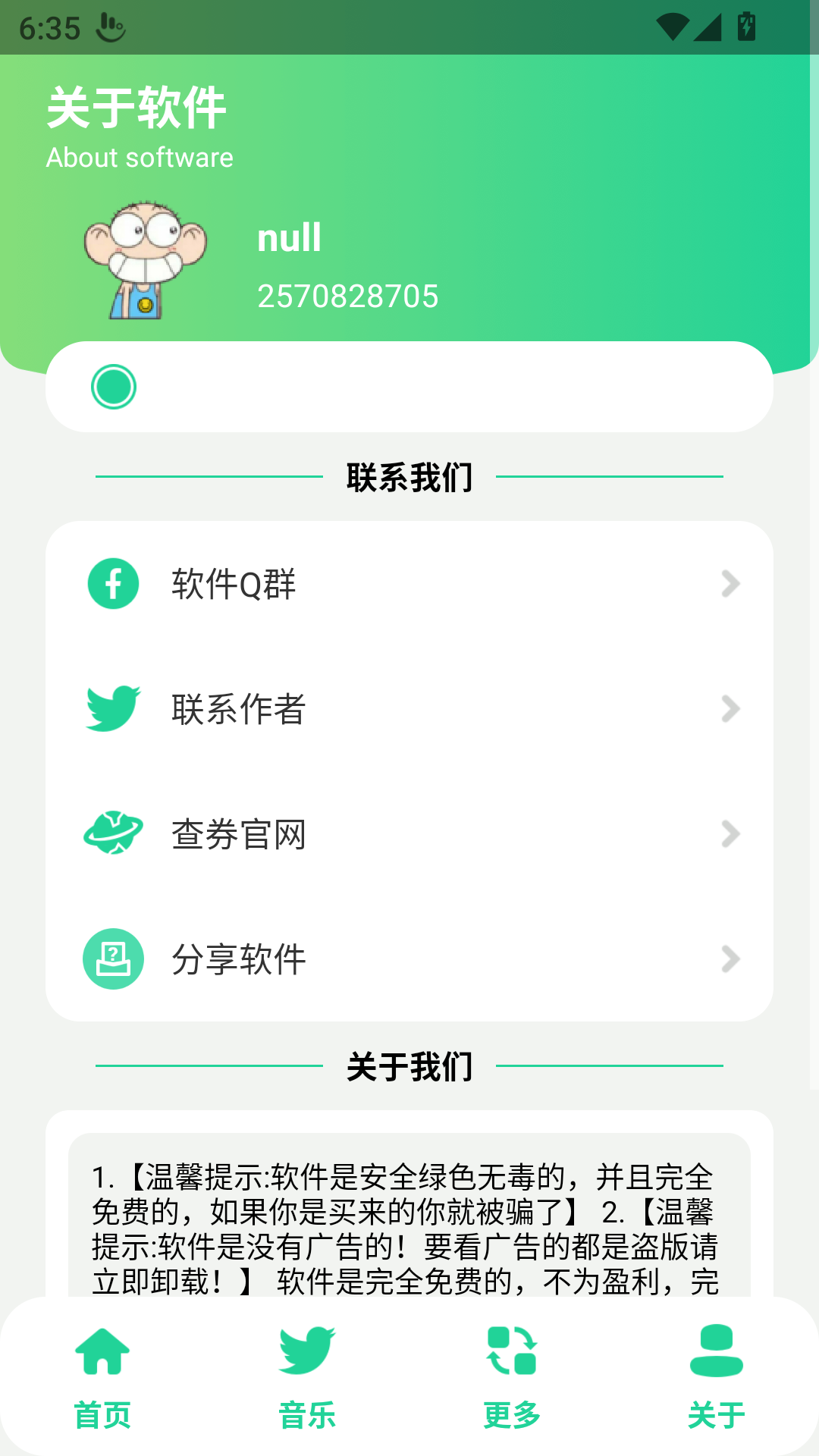Expand the 软件Q群 row chevron
819x1456 pixels.
[730, 584]
